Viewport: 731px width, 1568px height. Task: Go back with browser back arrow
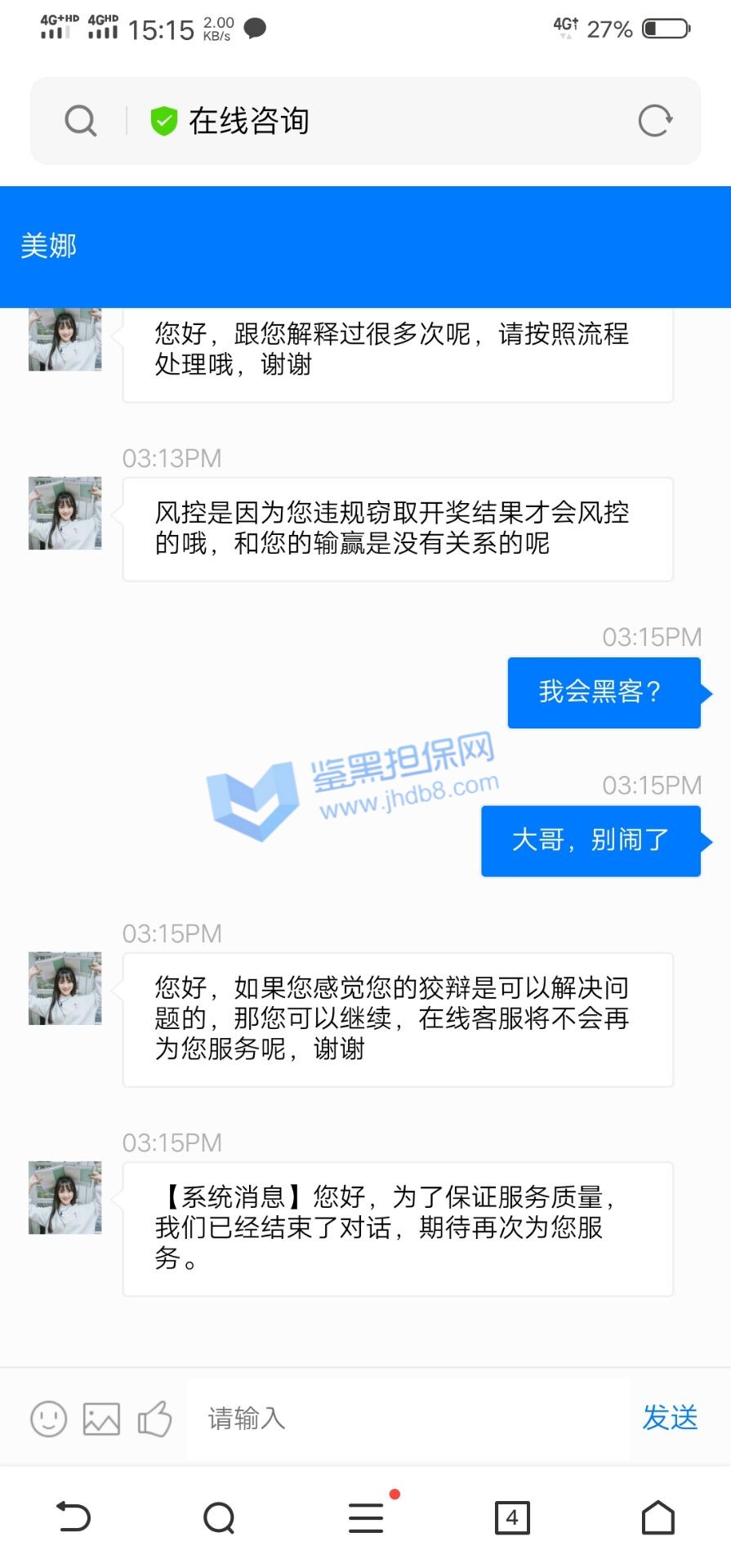pyautogui.click(x=73, y=1517)
